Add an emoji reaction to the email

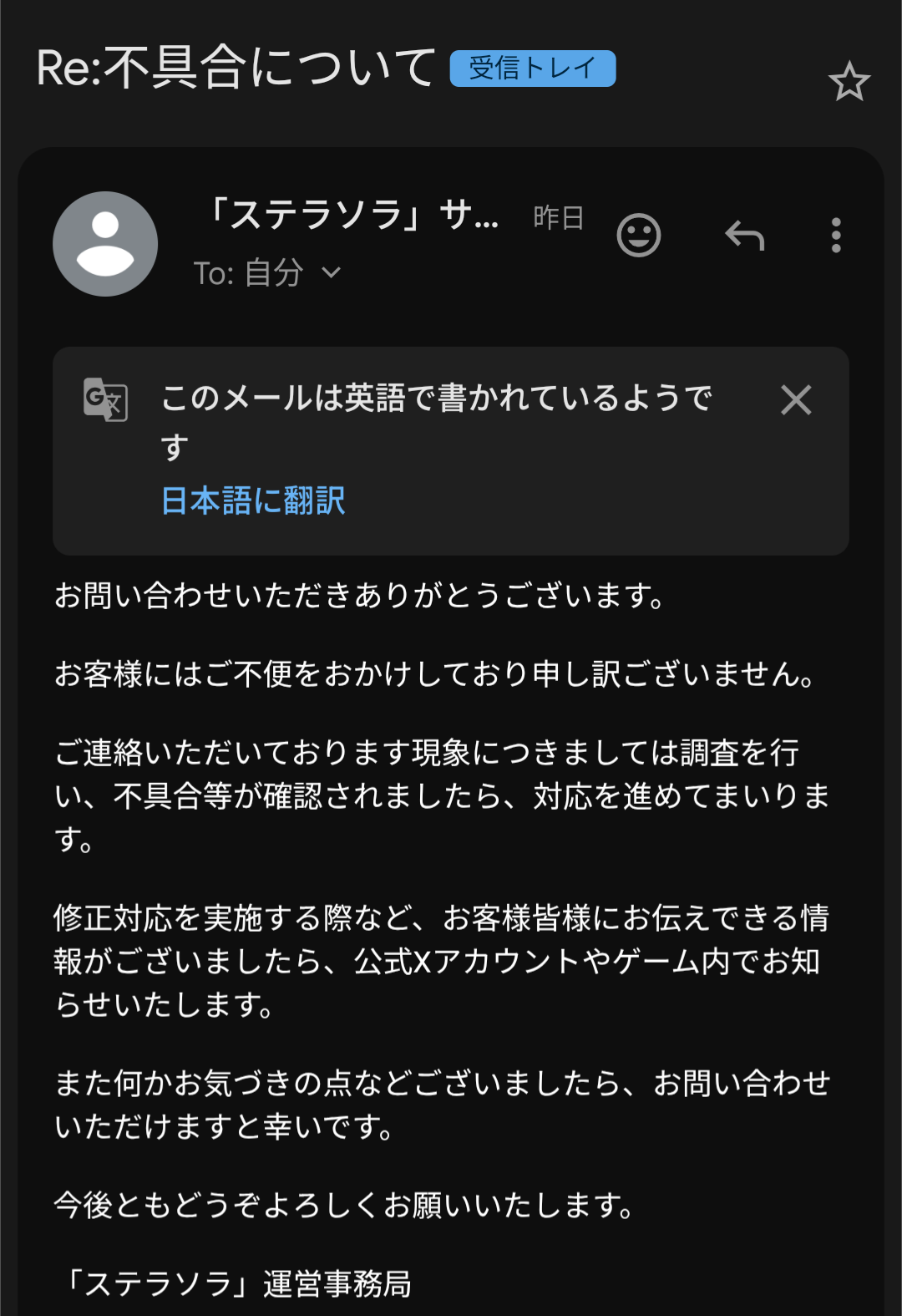639,236
